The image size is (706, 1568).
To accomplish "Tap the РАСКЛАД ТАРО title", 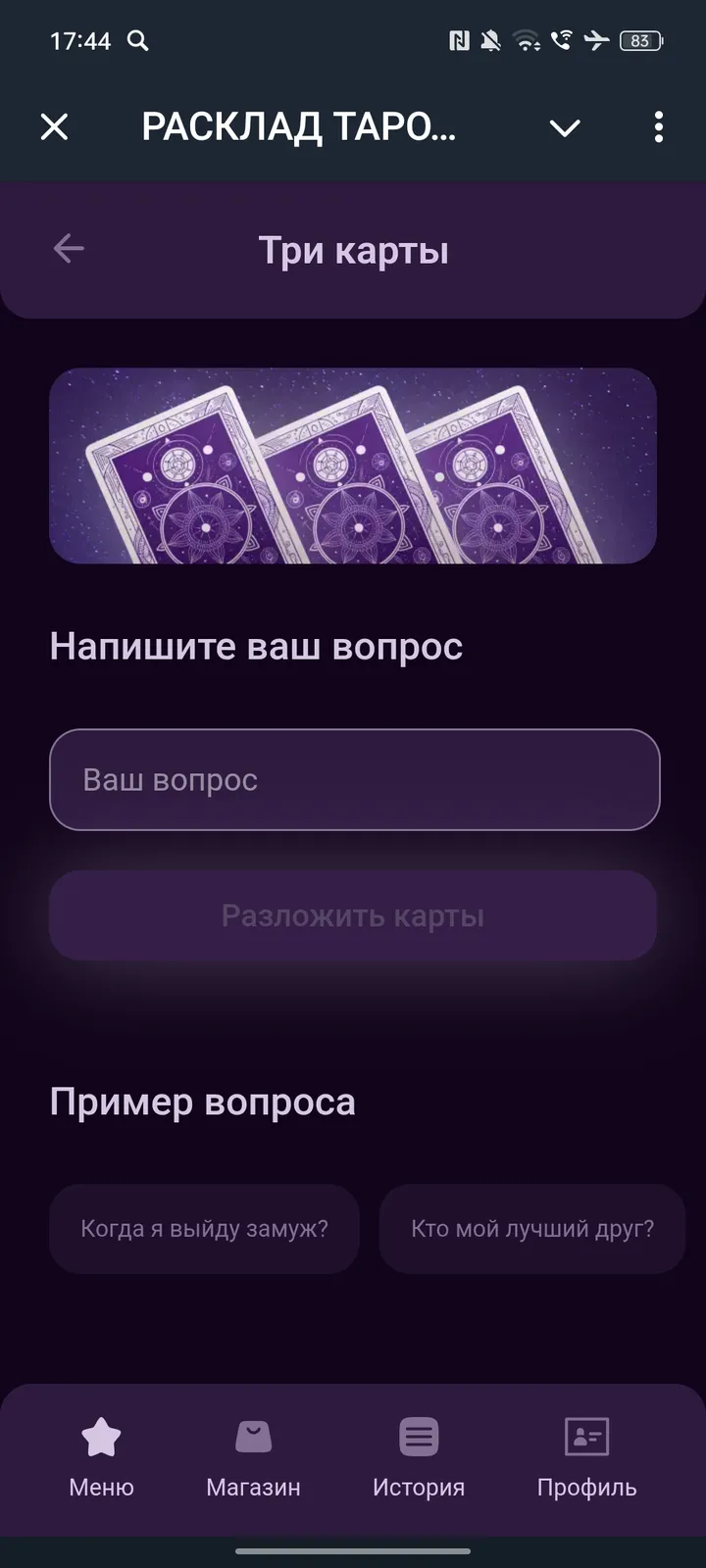I will [x=299, y=127].
